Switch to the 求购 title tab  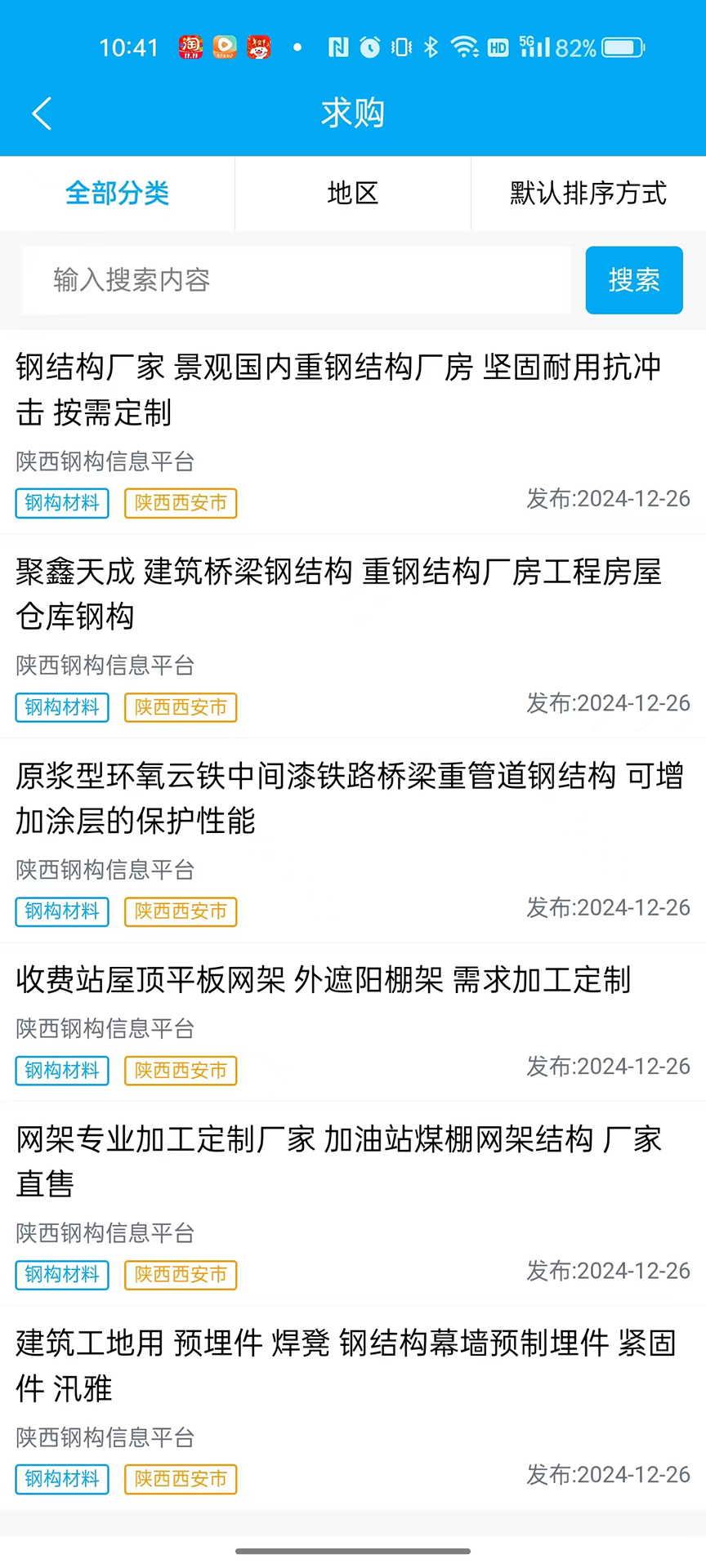(352, 114)
